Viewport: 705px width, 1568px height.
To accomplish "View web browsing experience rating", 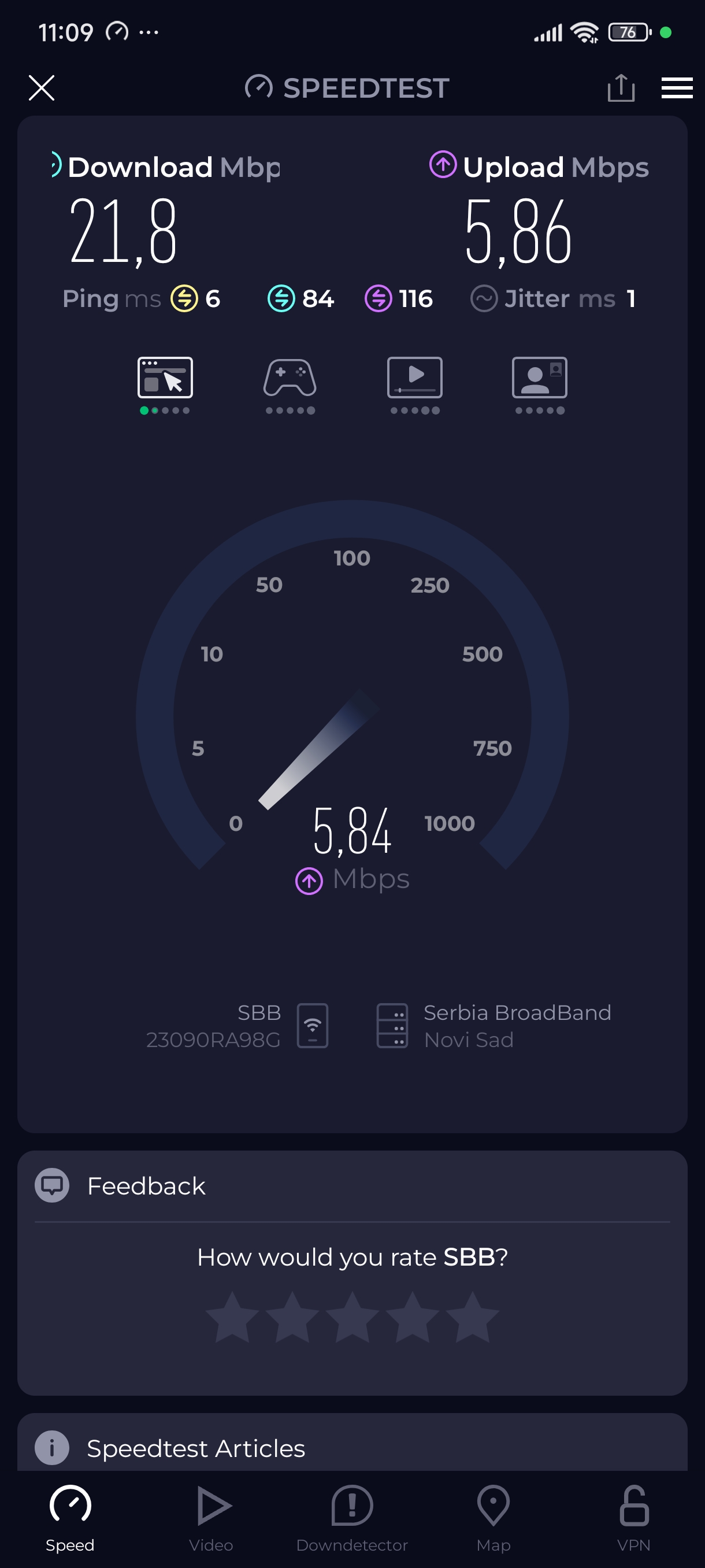I will click(x=165, y=383).
